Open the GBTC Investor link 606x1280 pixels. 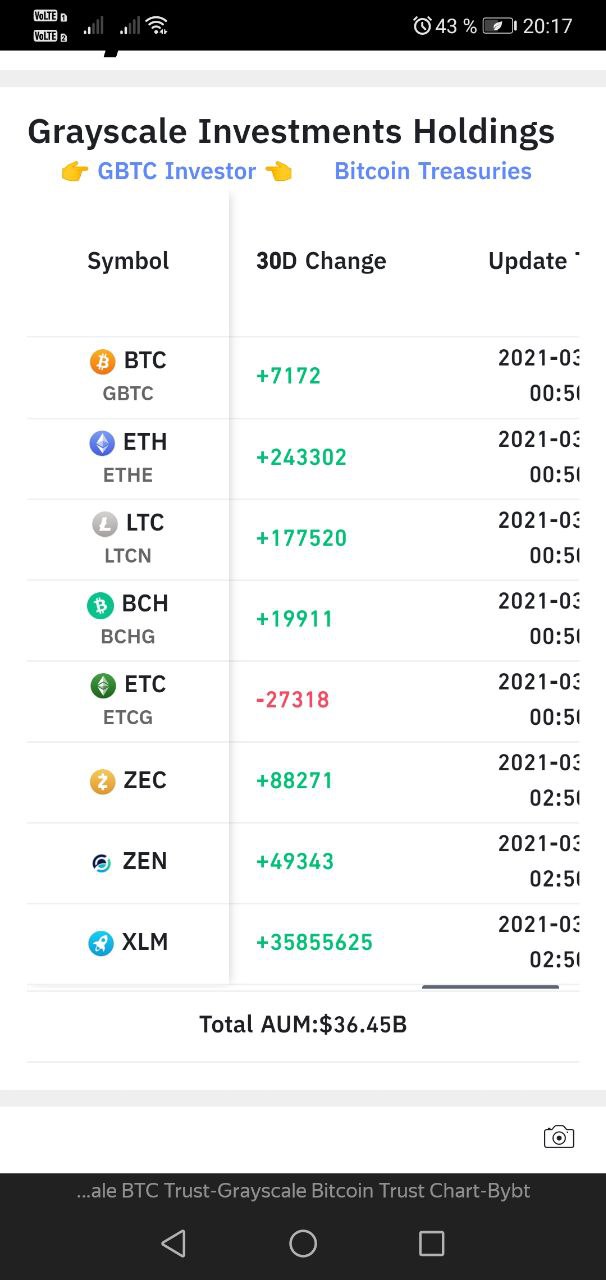[x=177, y=171]
